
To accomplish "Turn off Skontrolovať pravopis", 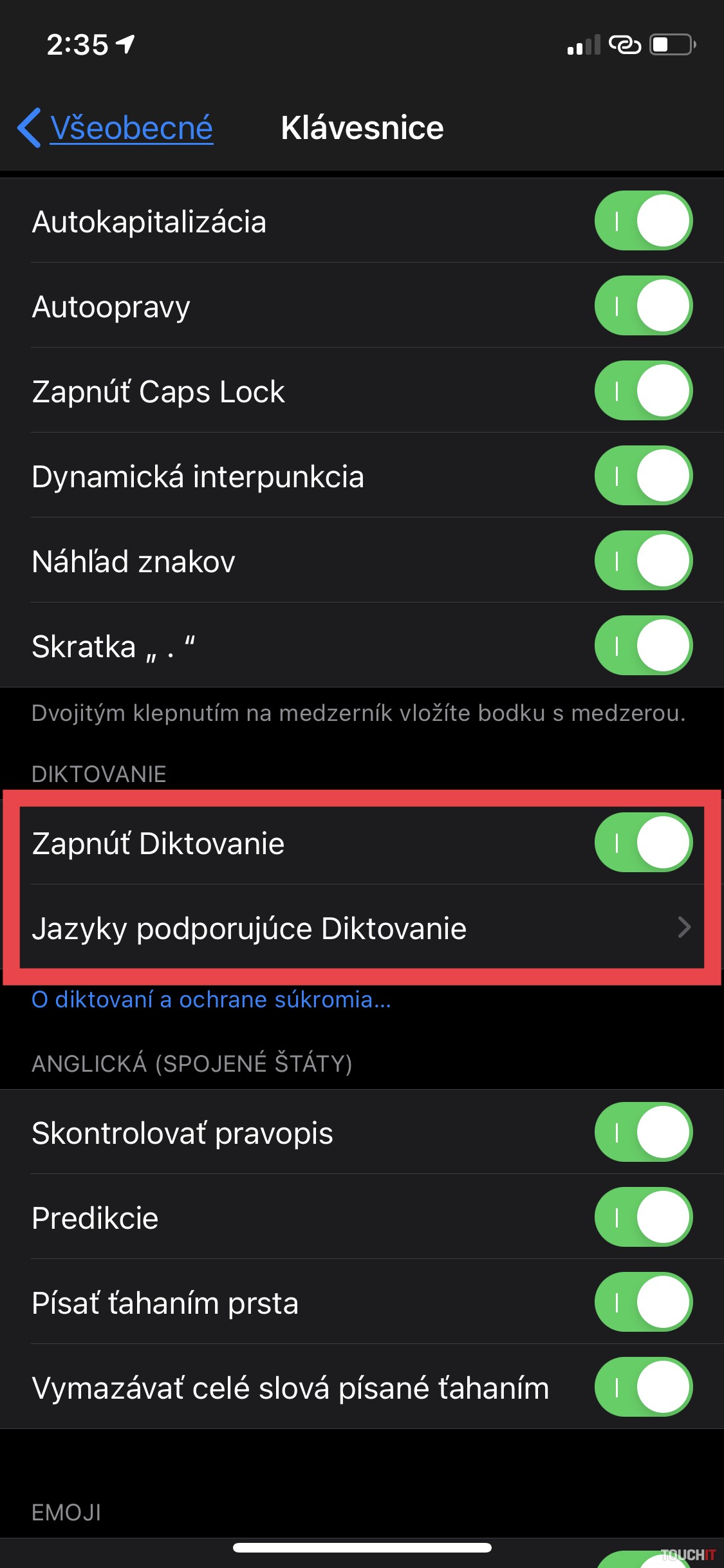I will coord(643,1132).
